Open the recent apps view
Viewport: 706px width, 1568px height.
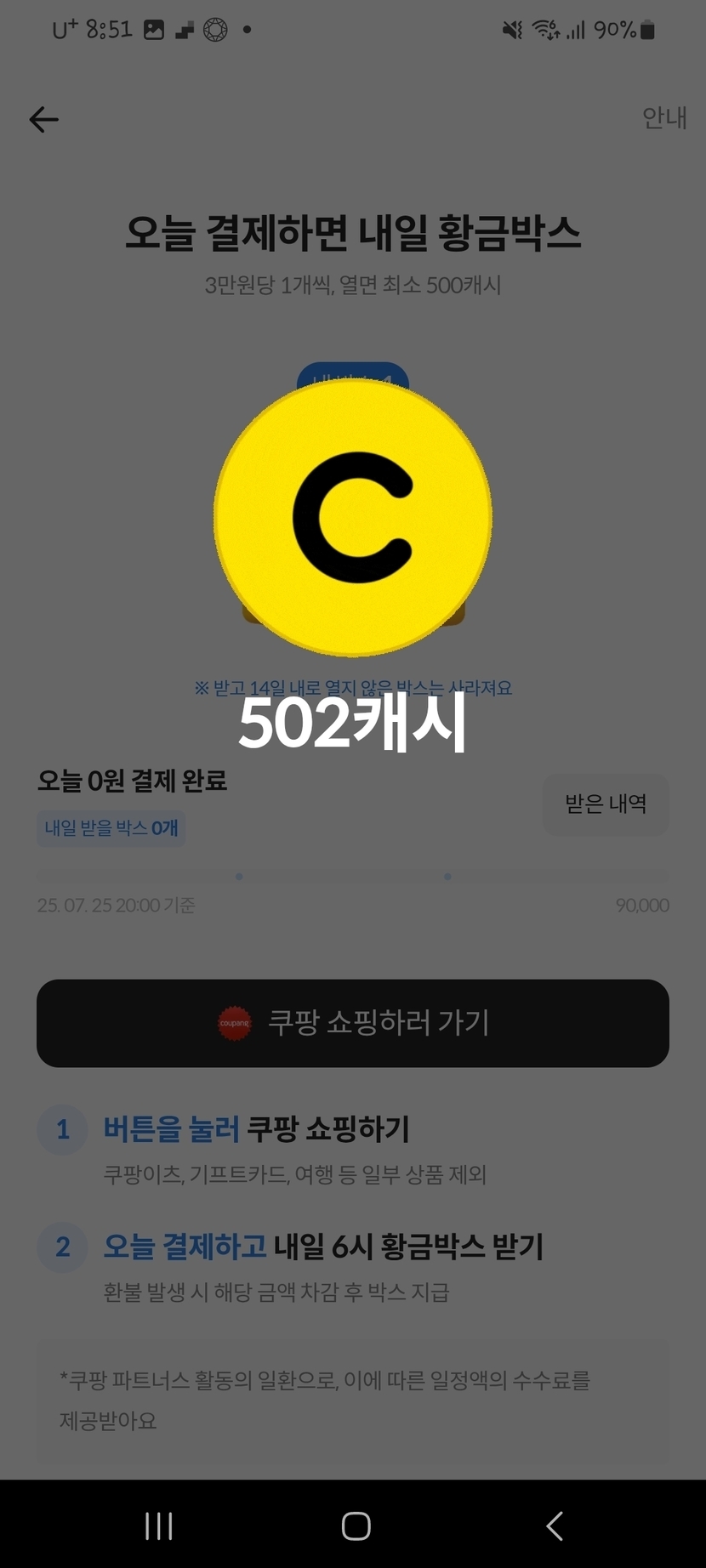(x=159, y=1525)
